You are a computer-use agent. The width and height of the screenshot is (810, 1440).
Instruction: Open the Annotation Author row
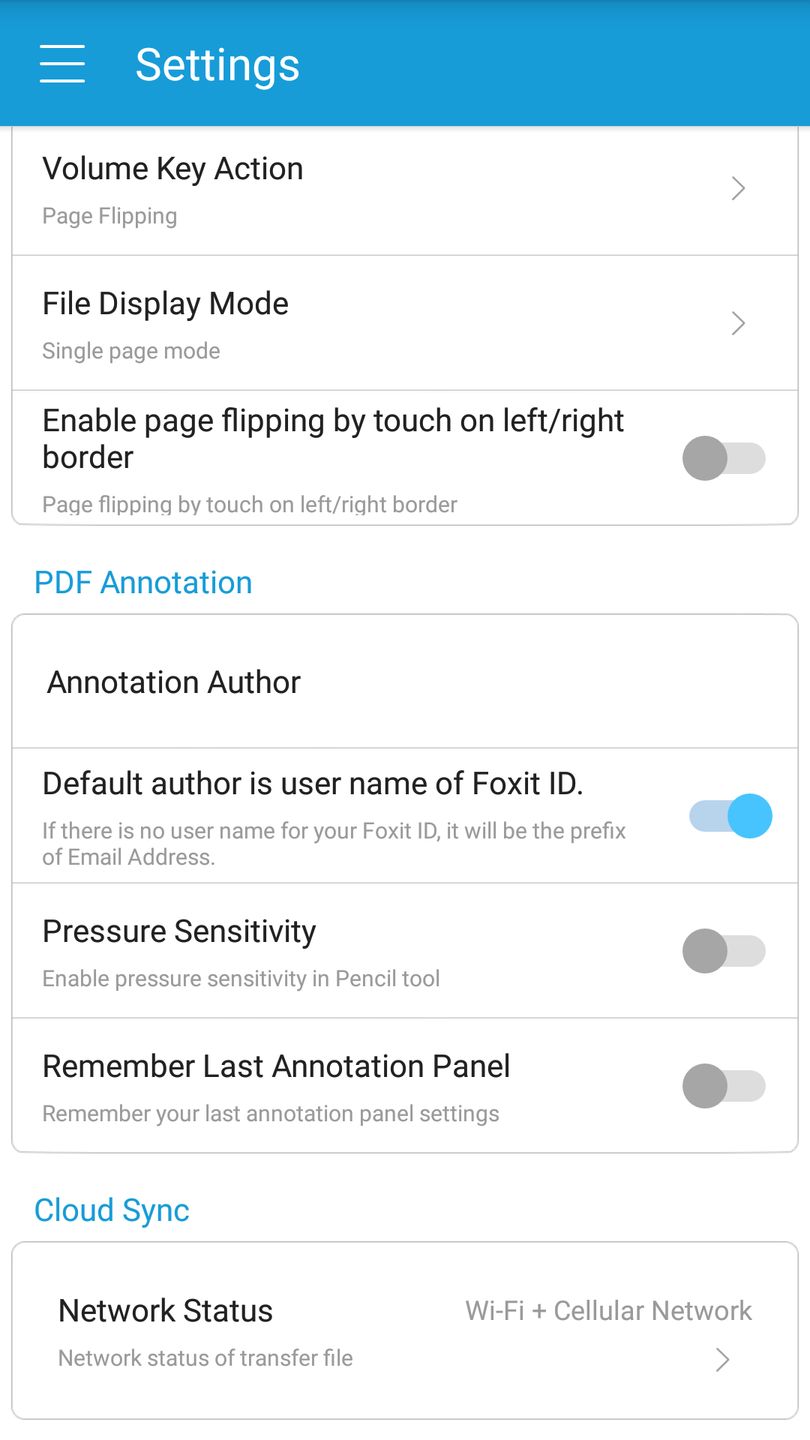click(405, 681)
